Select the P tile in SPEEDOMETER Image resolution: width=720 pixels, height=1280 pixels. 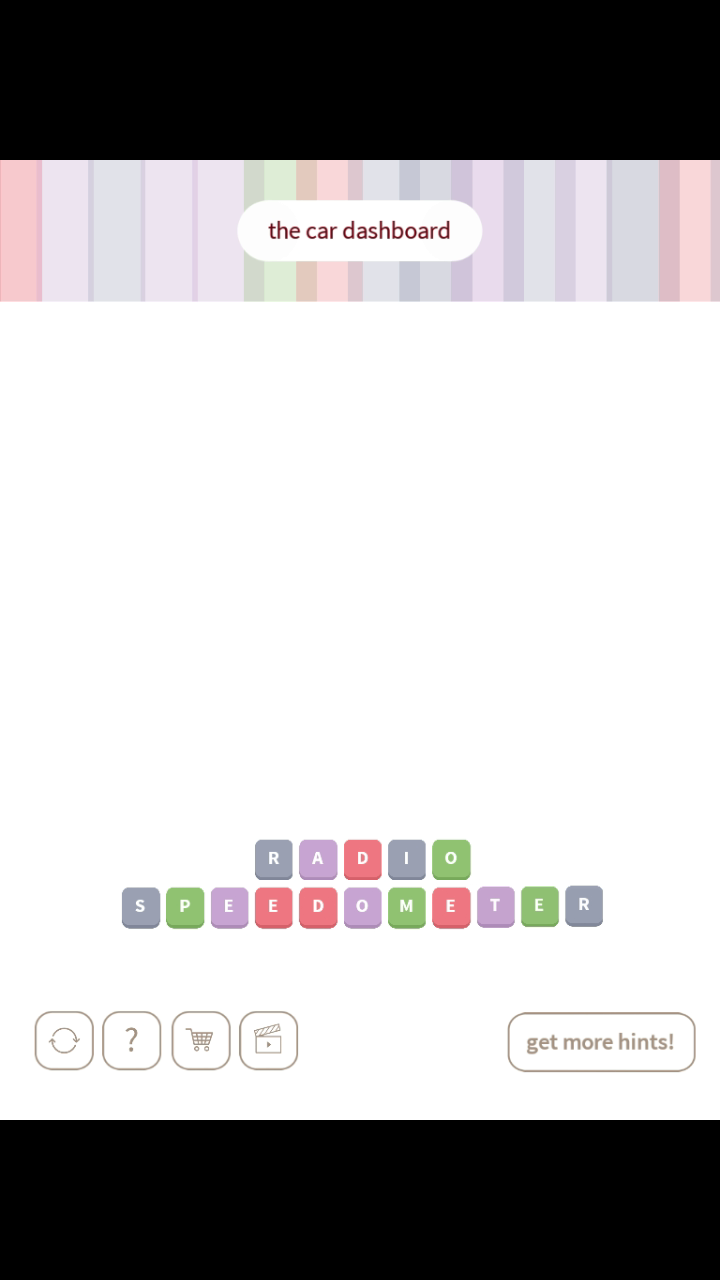click(x=185, y=907)
